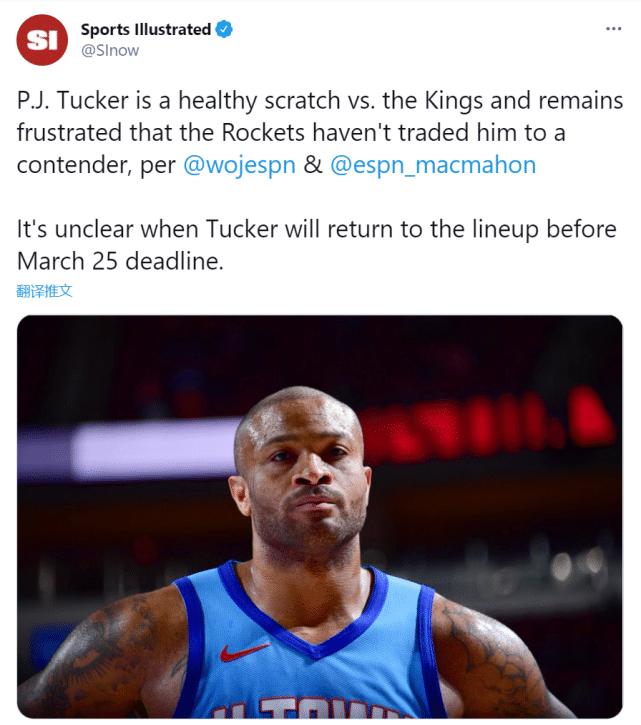This screenshot has width=641, height=725.
Task: Open the tweet's overflow menu
Action: coord(613,29)
